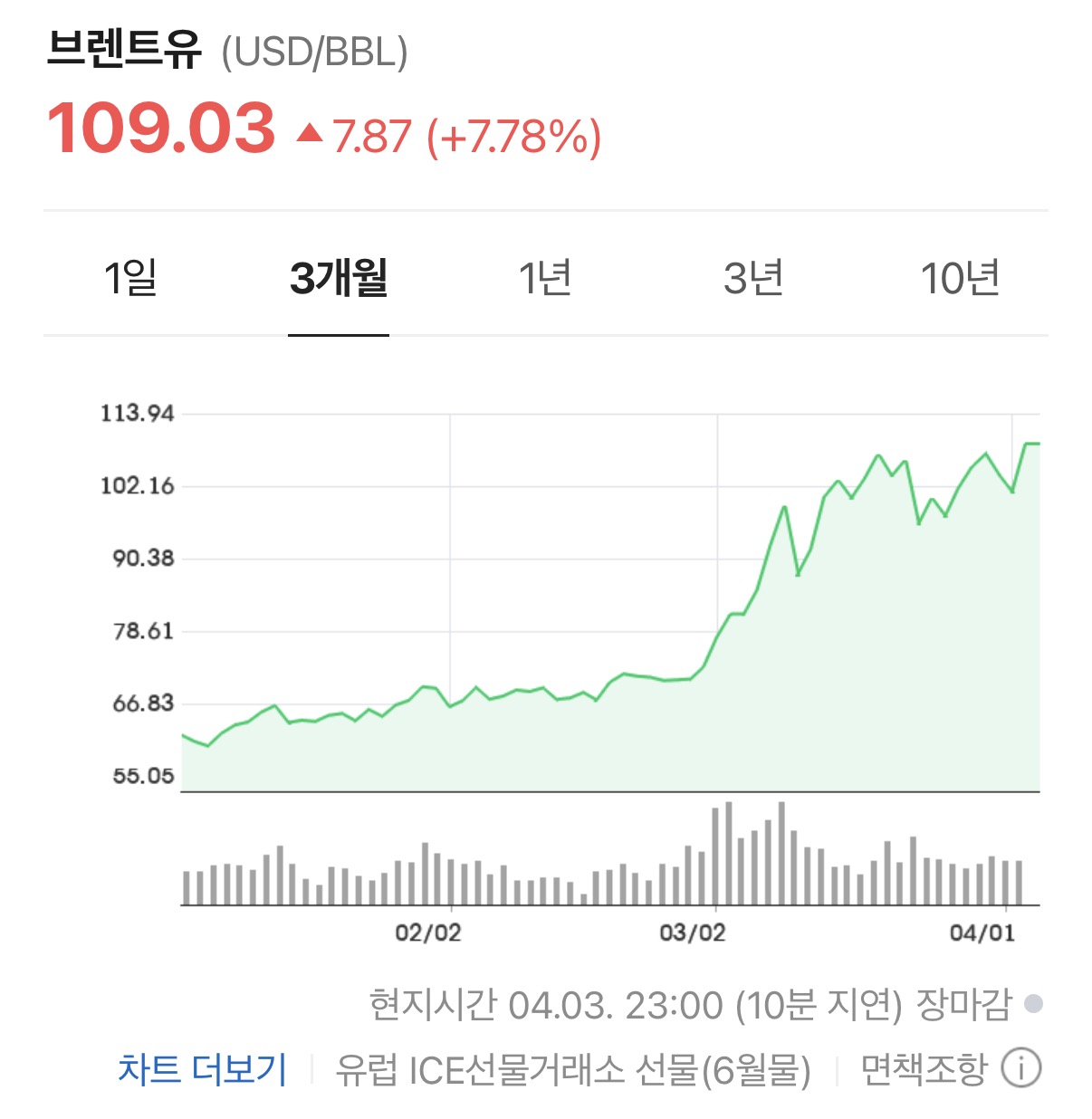Switch to the 1일 chart period
Viewport: 1092px width, 1119px height.
pos(131,277)
